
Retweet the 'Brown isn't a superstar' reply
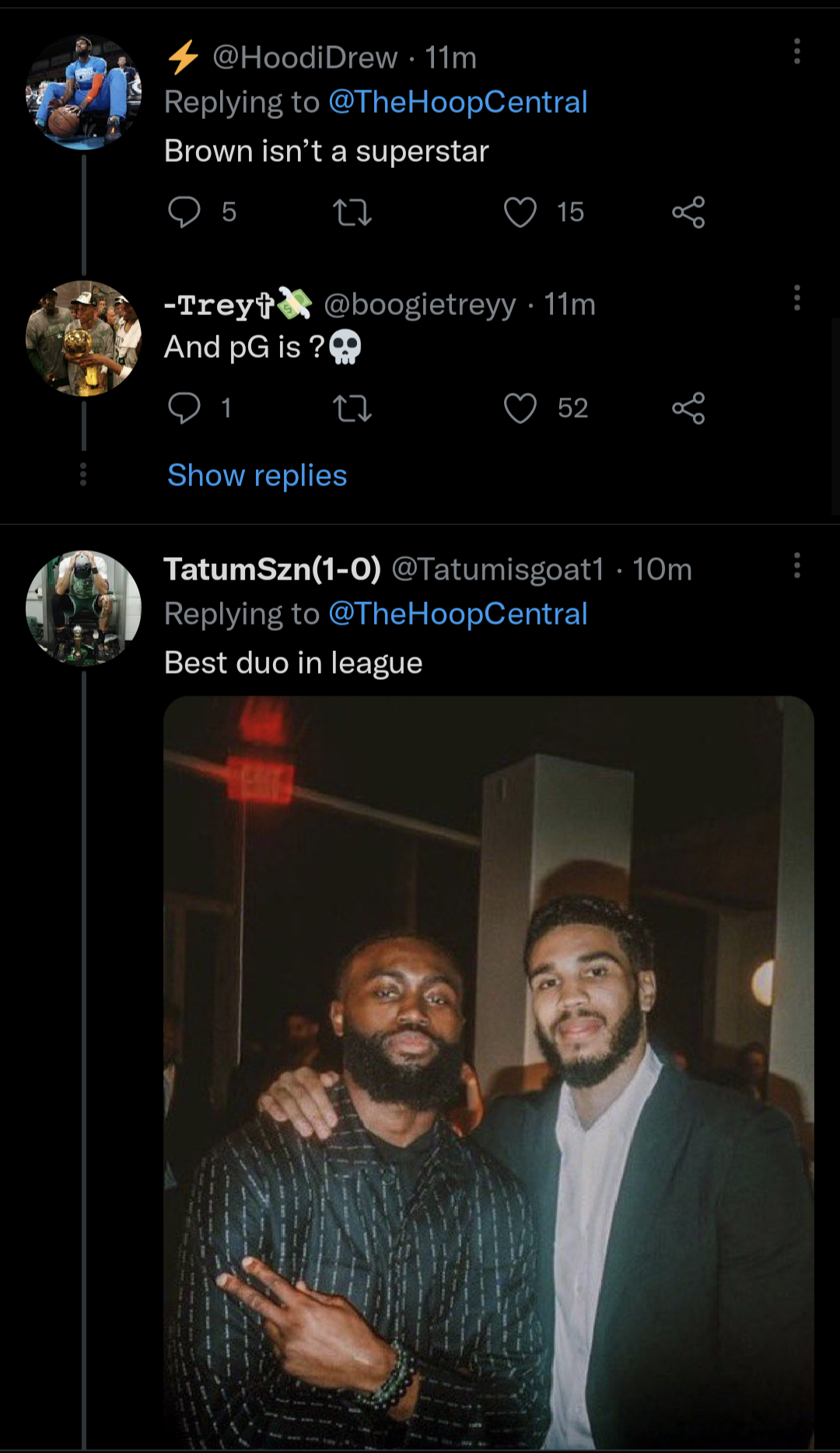click(352, 212)
